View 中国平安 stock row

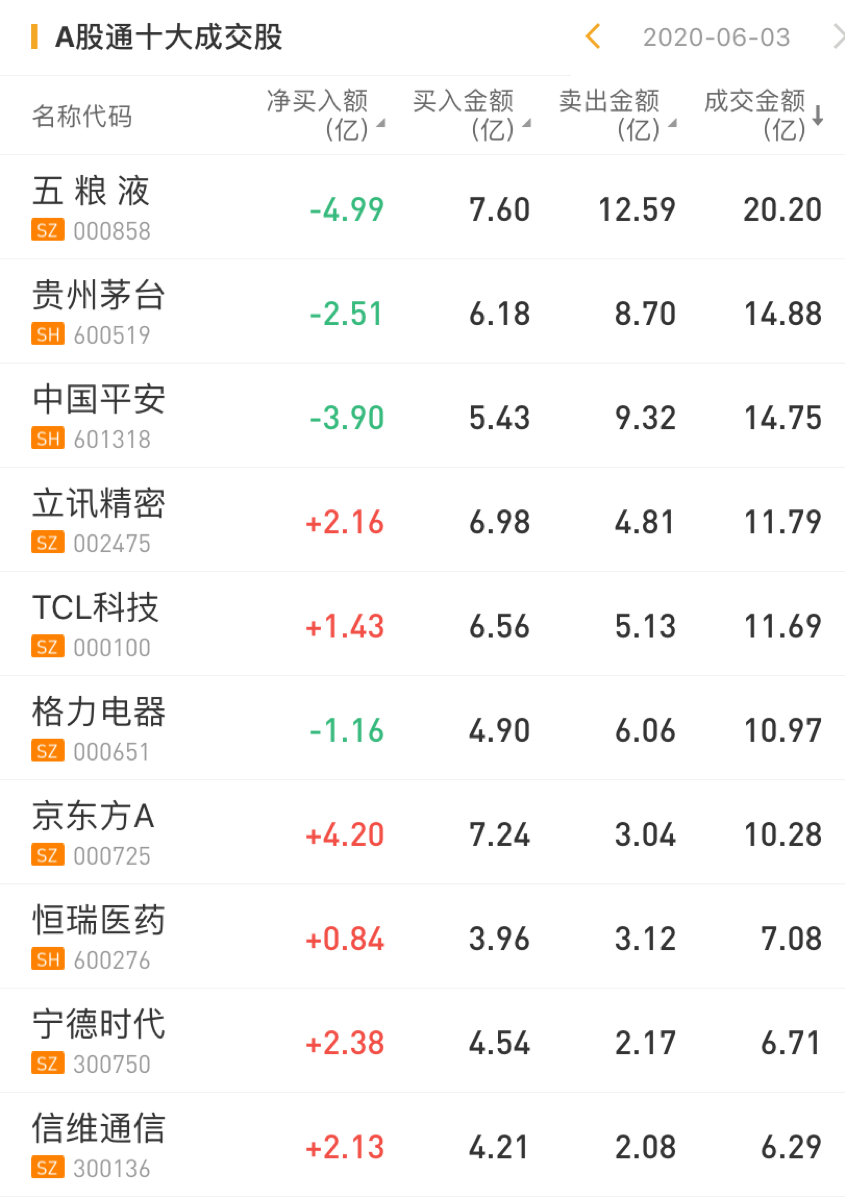coord(98,415)
